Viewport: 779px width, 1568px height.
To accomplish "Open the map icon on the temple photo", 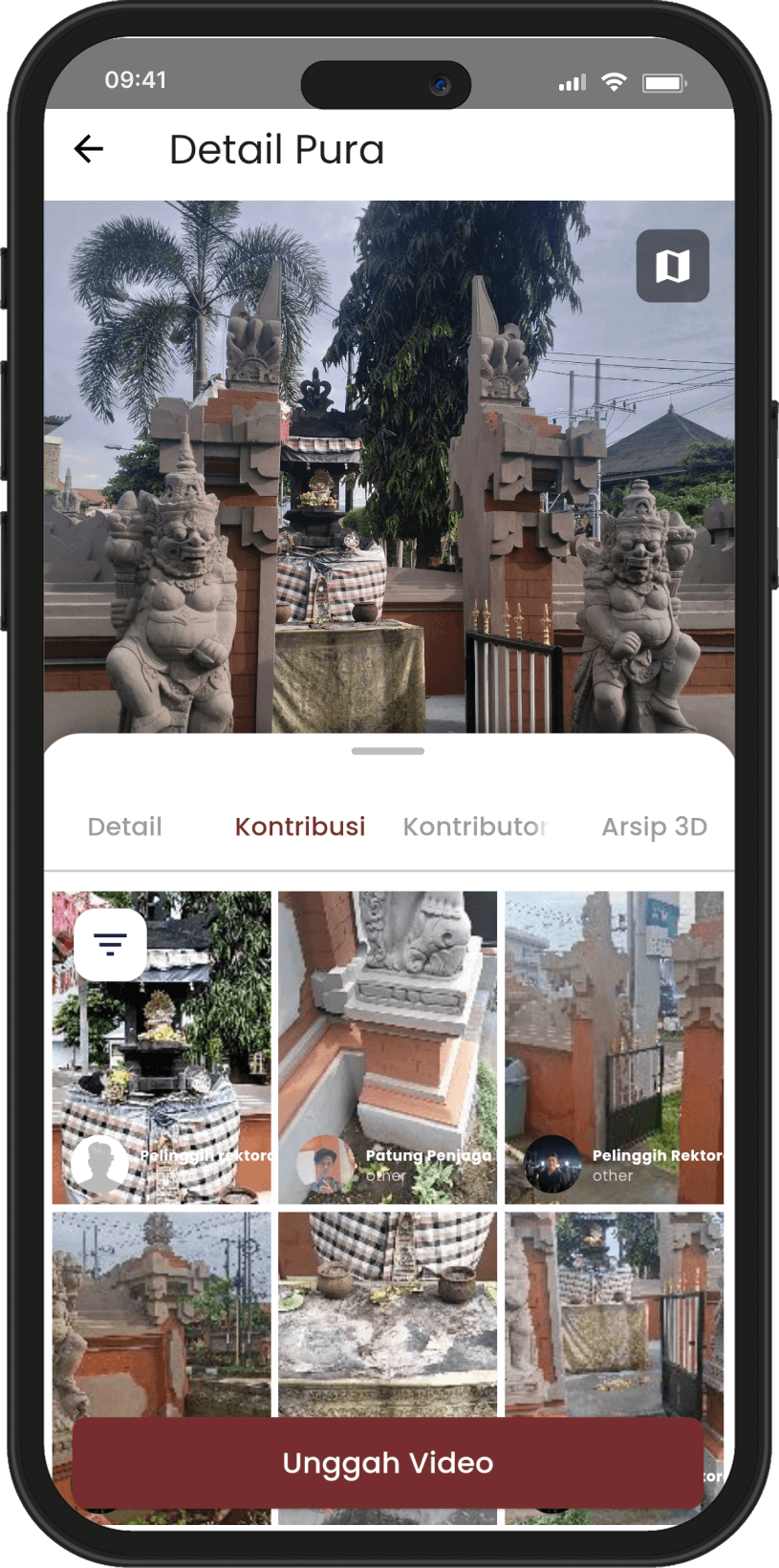I will click(673, 267).
